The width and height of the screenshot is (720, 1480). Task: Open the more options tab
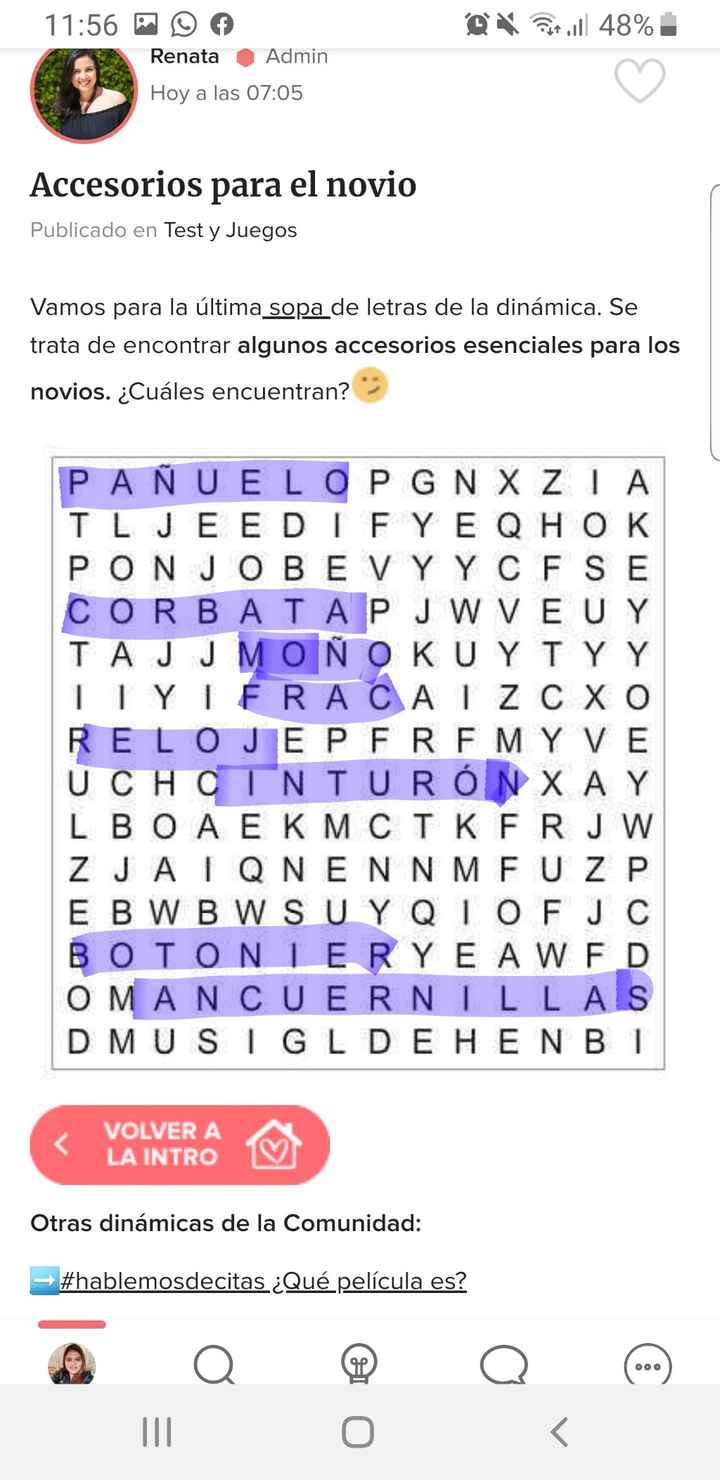(647, 1364)
